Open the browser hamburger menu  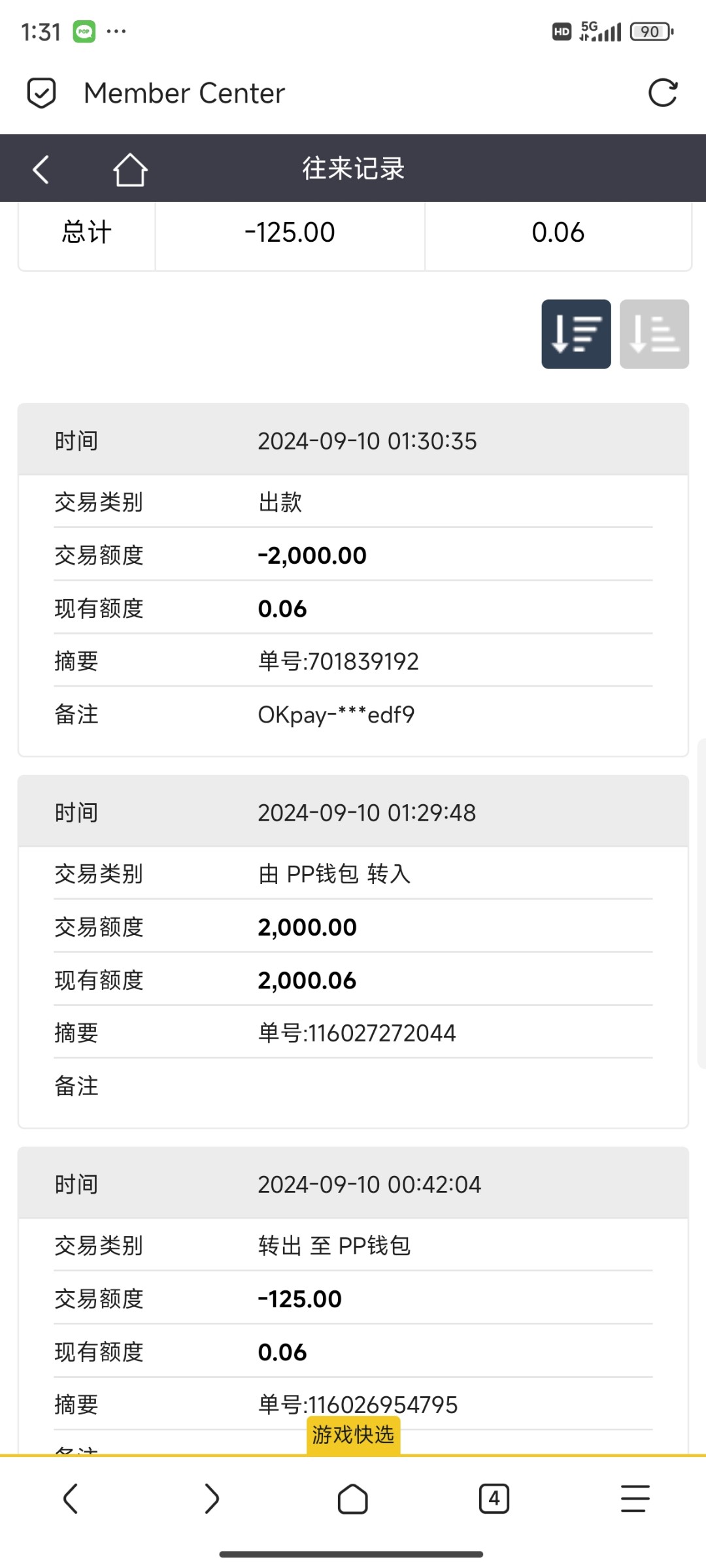pyautogui.click(x=635, y=1498)
